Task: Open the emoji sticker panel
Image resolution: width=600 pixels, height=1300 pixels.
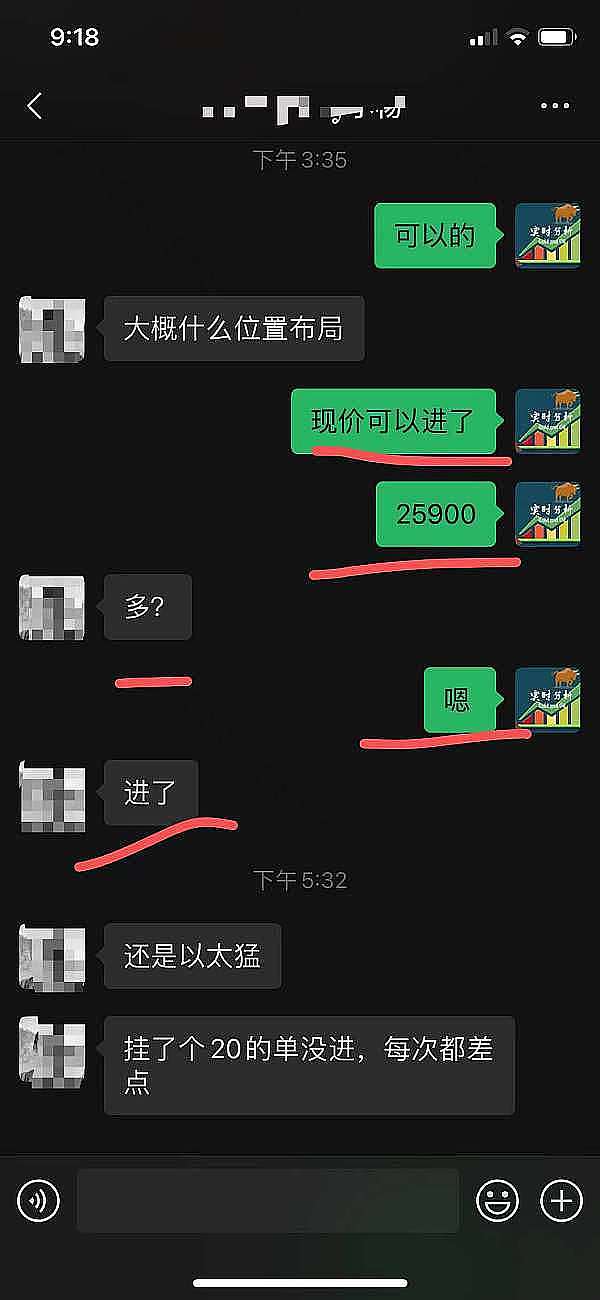Action: (x=497, y=1200)
